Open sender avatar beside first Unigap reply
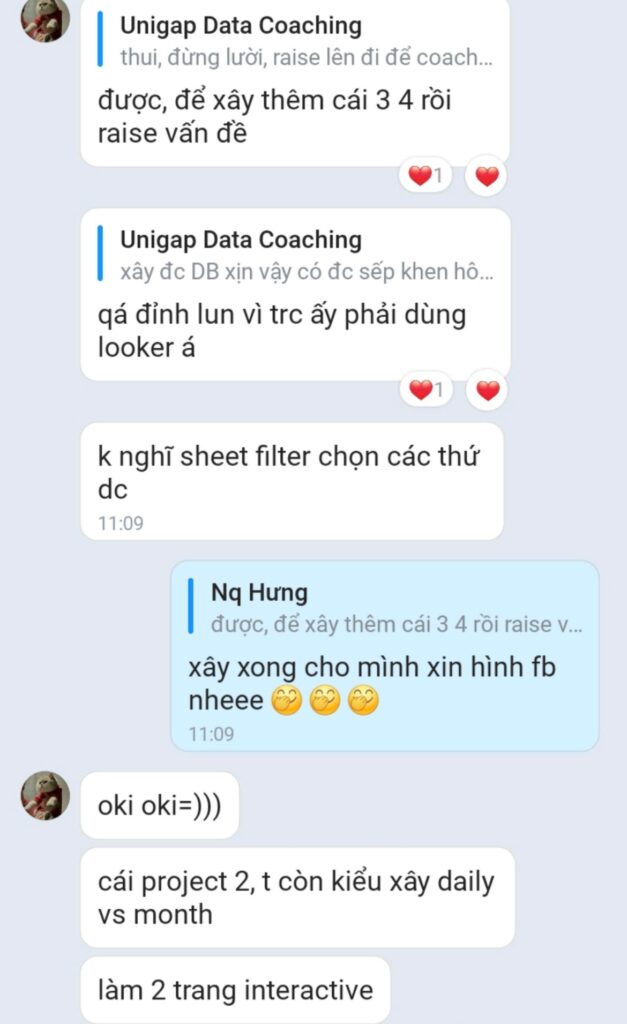Screen dimensions: 627x1024 click(45, 18)
